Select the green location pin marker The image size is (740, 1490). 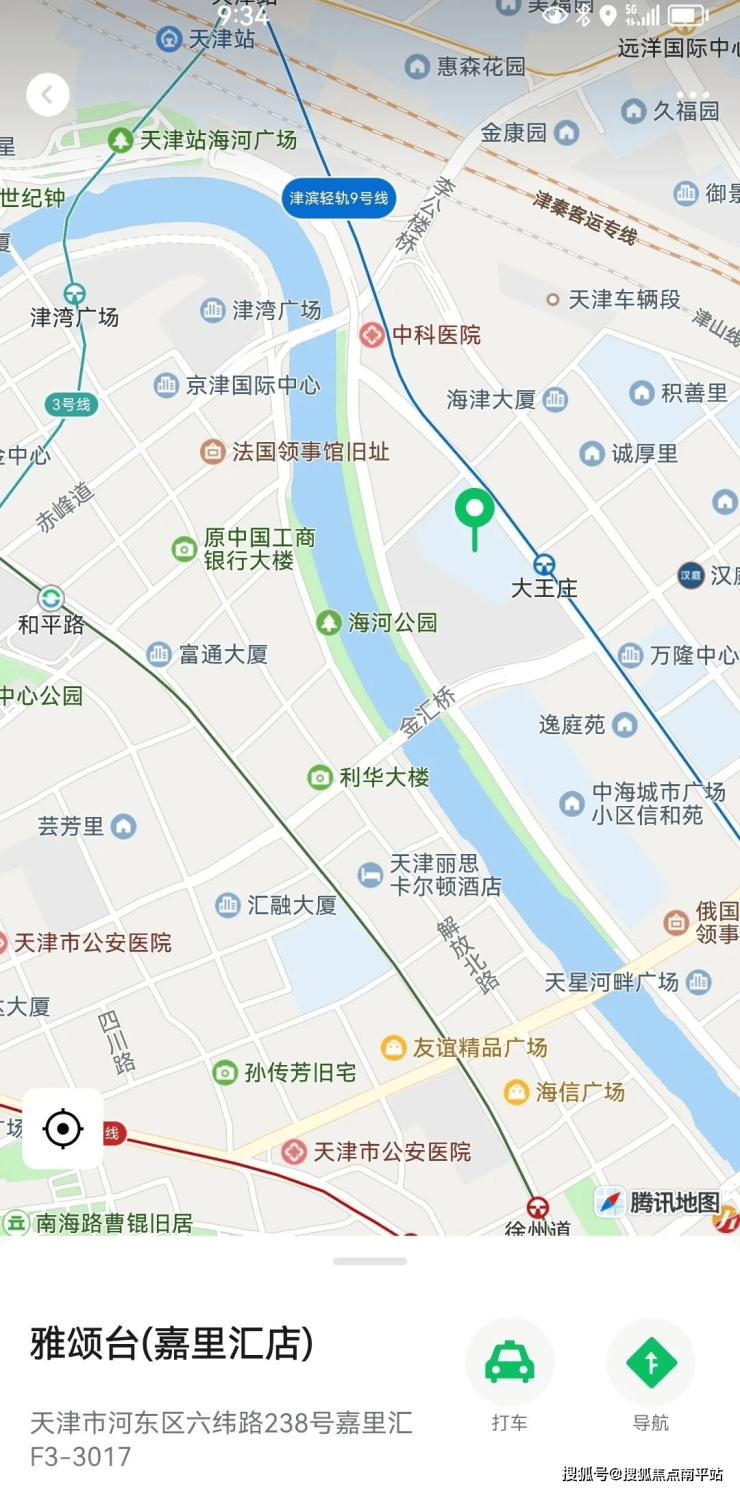pyautogui.click(x=475, y=512)
